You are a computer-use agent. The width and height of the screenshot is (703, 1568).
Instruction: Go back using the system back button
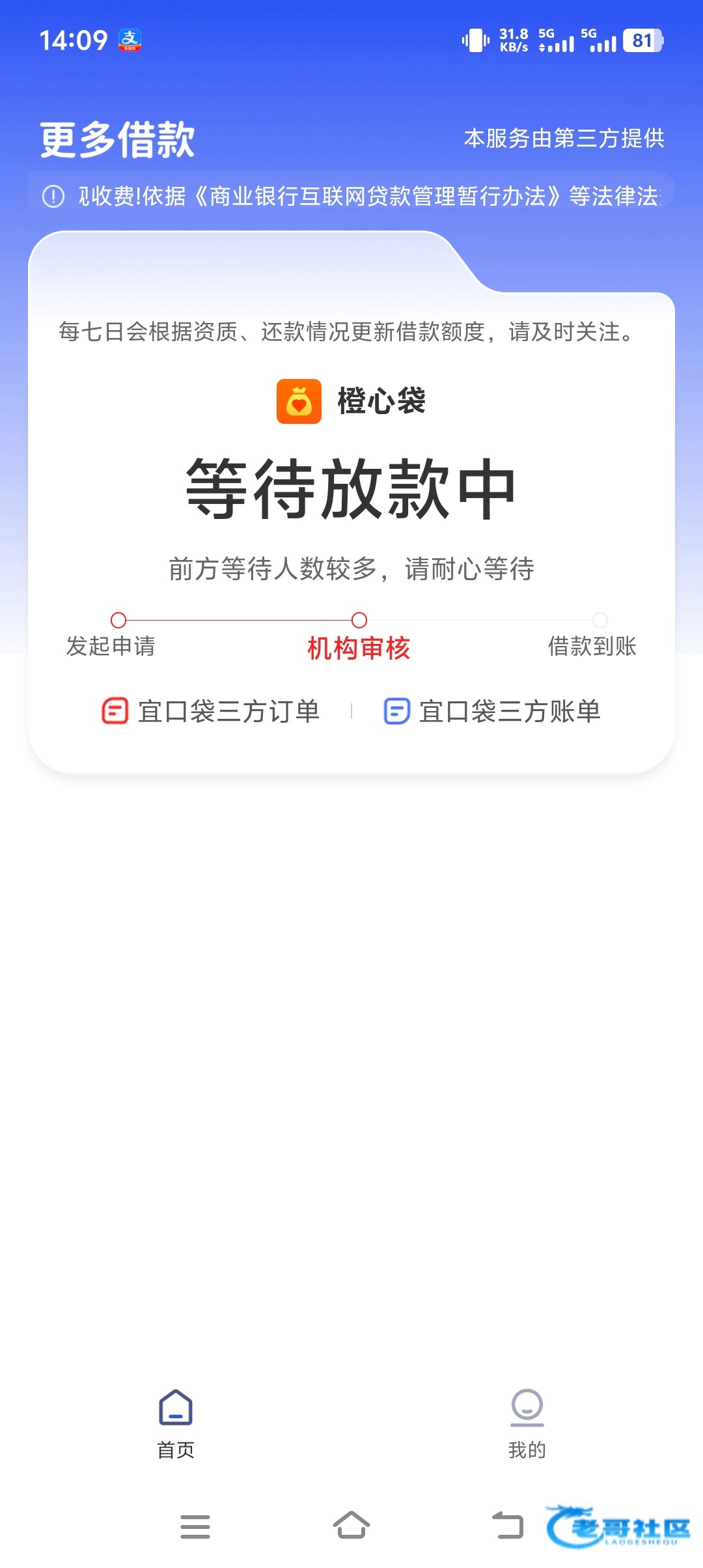pos(508,1526)
